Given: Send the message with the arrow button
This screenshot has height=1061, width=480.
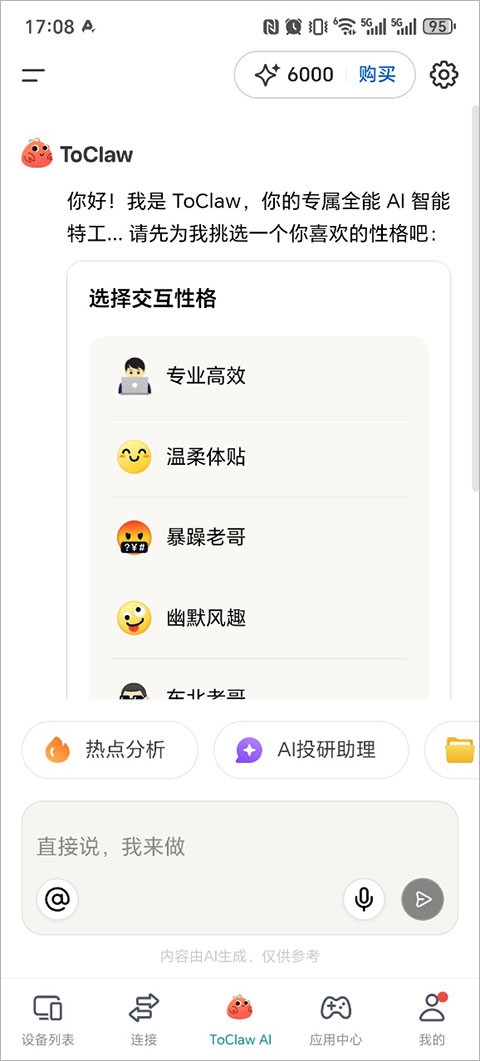Looking at the screenshot, I should [423, 899].
